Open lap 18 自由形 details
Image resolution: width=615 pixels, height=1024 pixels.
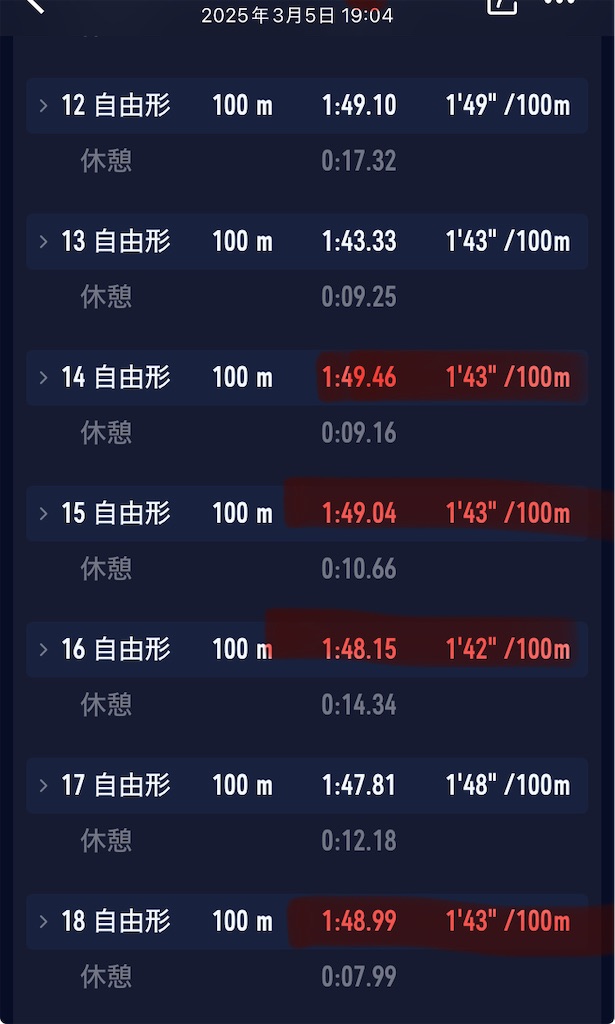(x=307, y=921)
